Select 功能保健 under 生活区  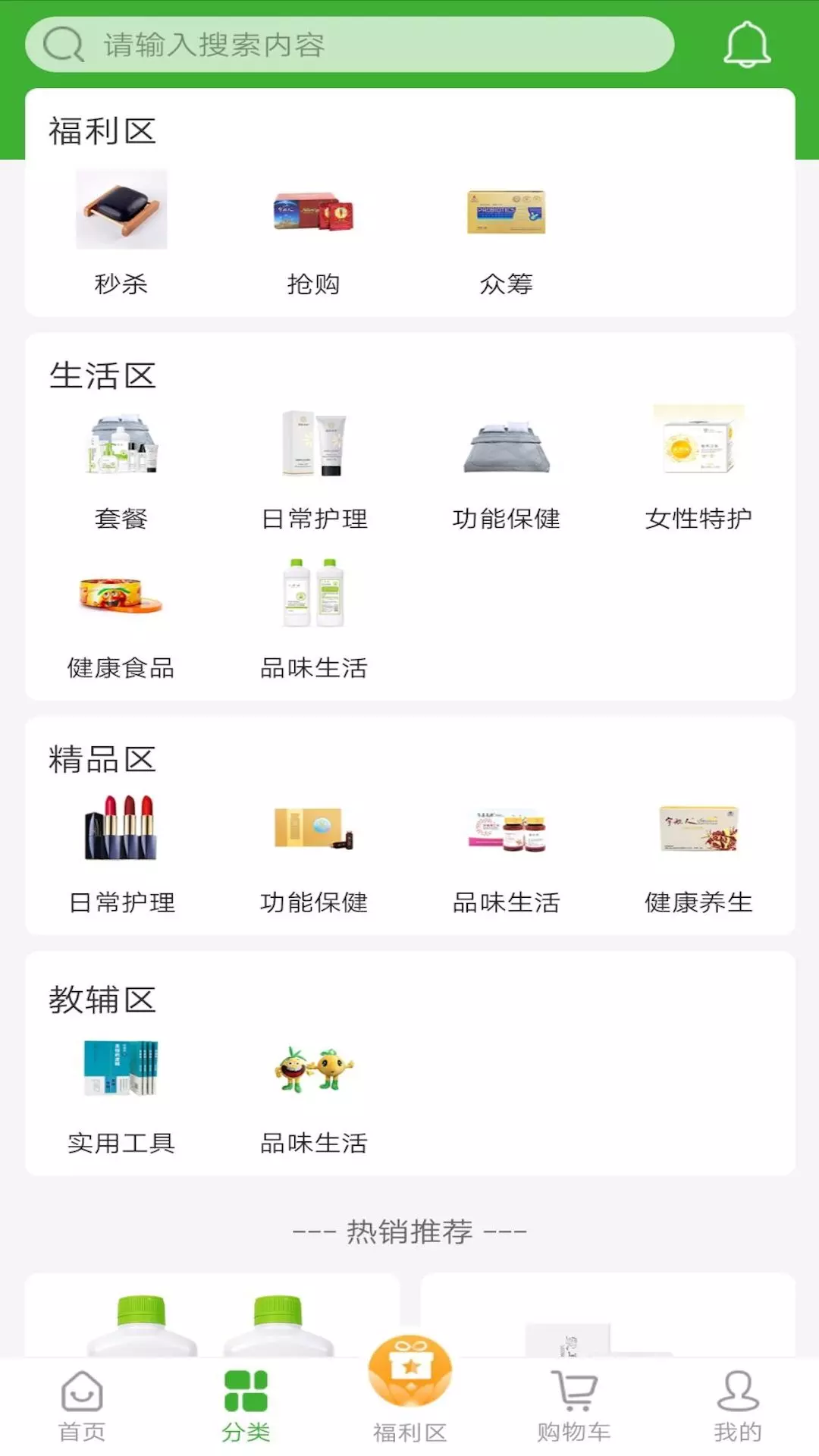(506, 466)
